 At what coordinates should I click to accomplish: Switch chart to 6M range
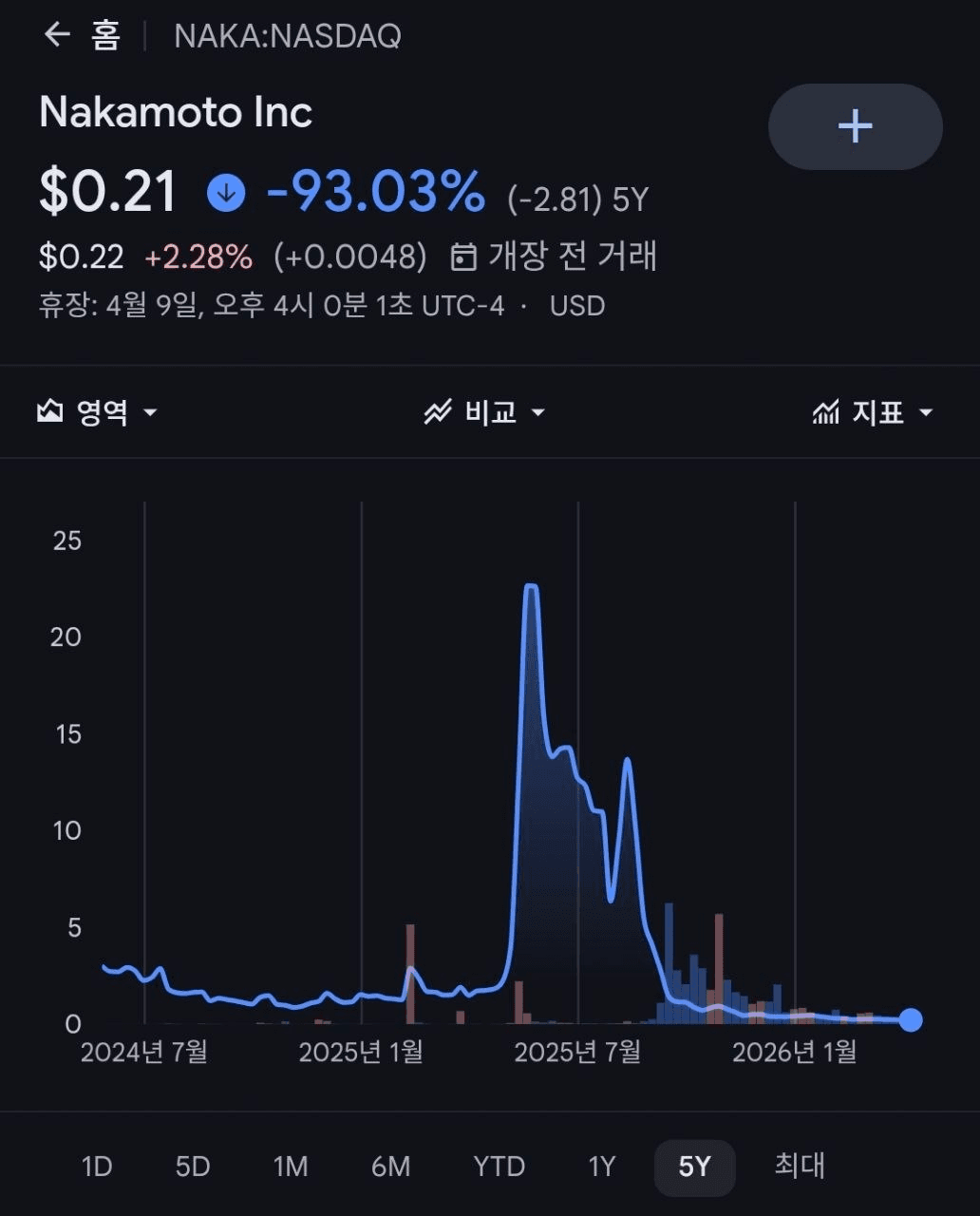(x=390, y=1167)
